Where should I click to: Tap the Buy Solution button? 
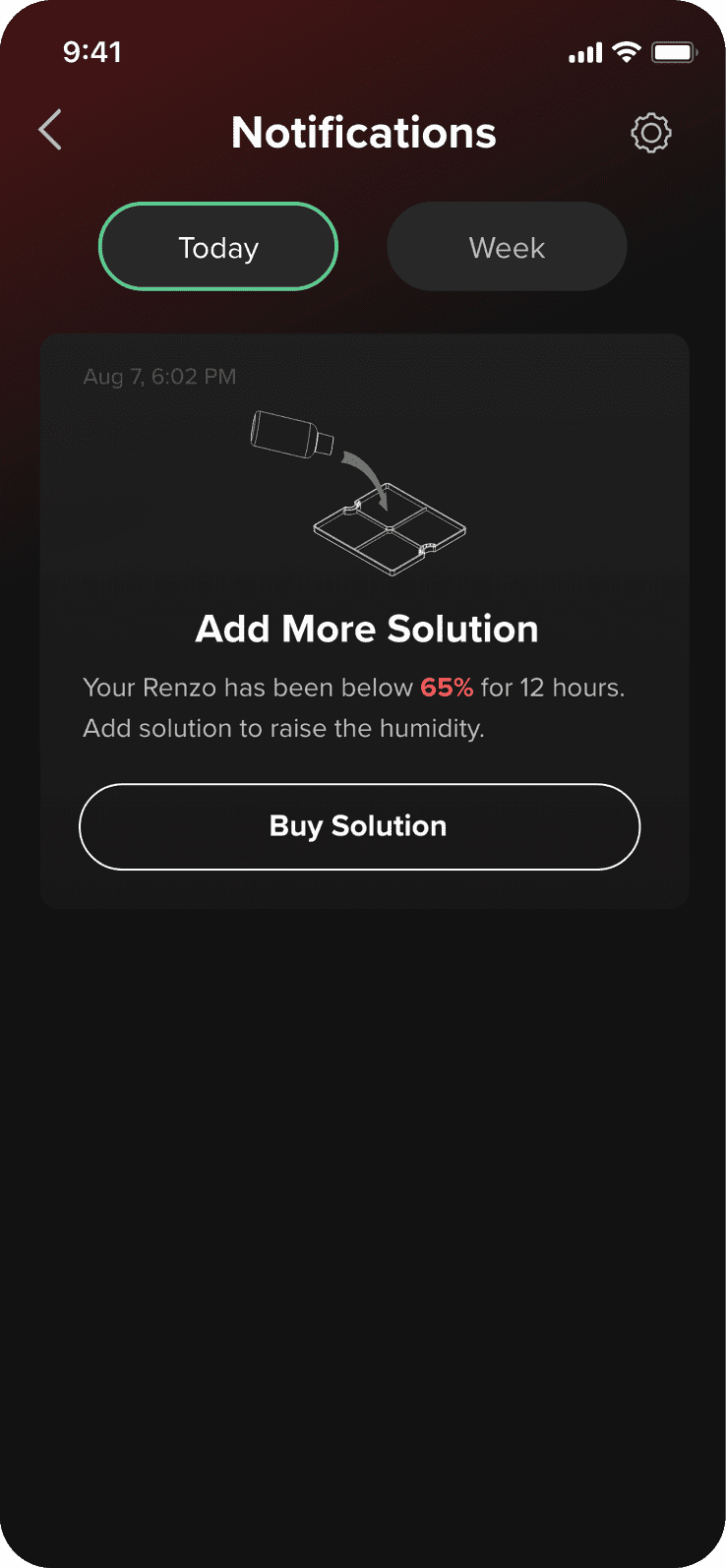click(359, 826)
